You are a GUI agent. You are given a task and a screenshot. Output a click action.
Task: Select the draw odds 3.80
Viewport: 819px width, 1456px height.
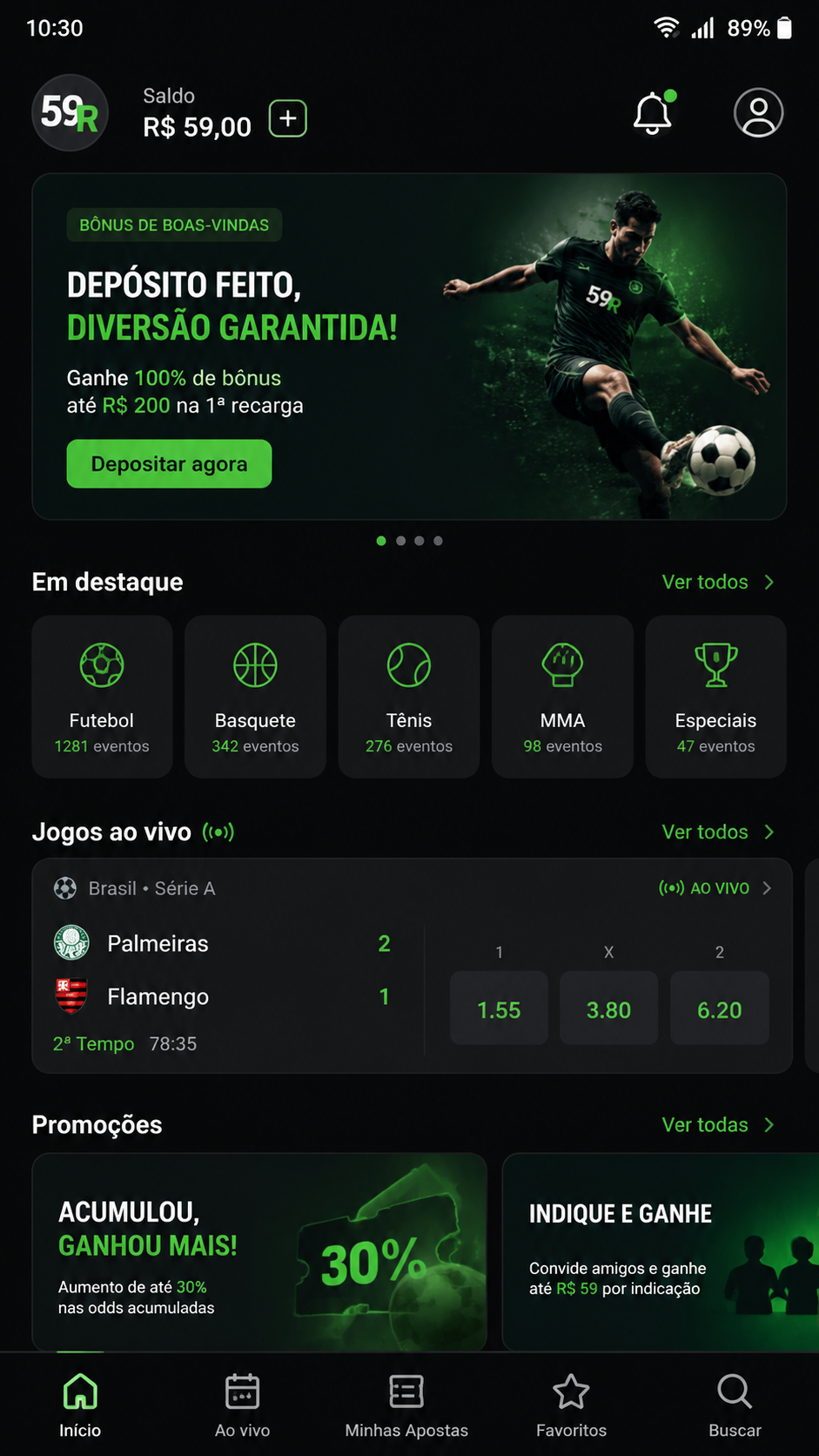point(608,1008)
